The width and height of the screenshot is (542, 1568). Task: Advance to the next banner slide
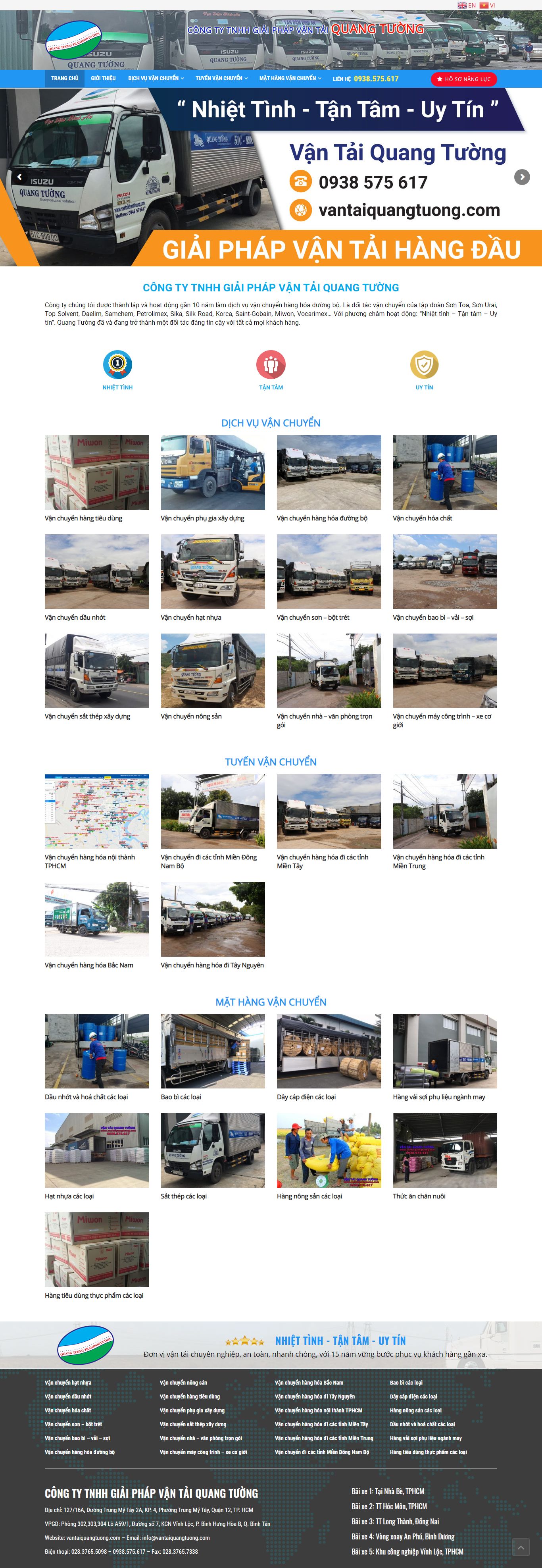(521, 177)
